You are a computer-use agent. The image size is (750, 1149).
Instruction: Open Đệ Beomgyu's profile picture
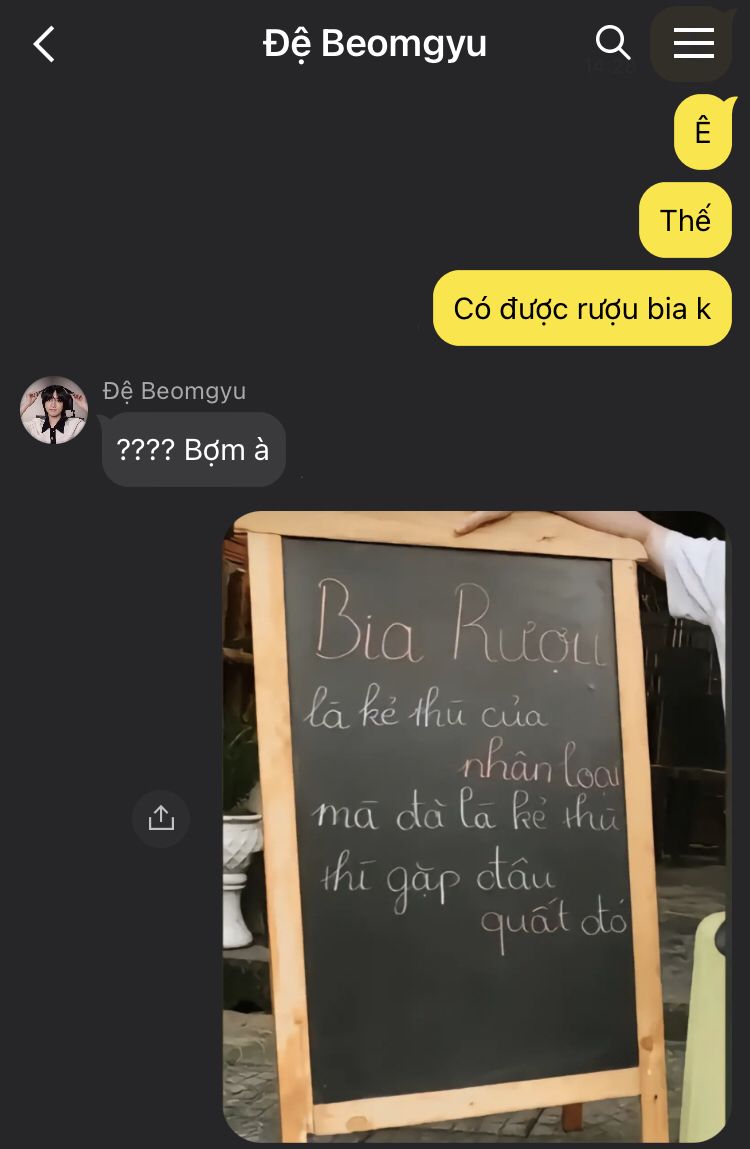(54, 410)
